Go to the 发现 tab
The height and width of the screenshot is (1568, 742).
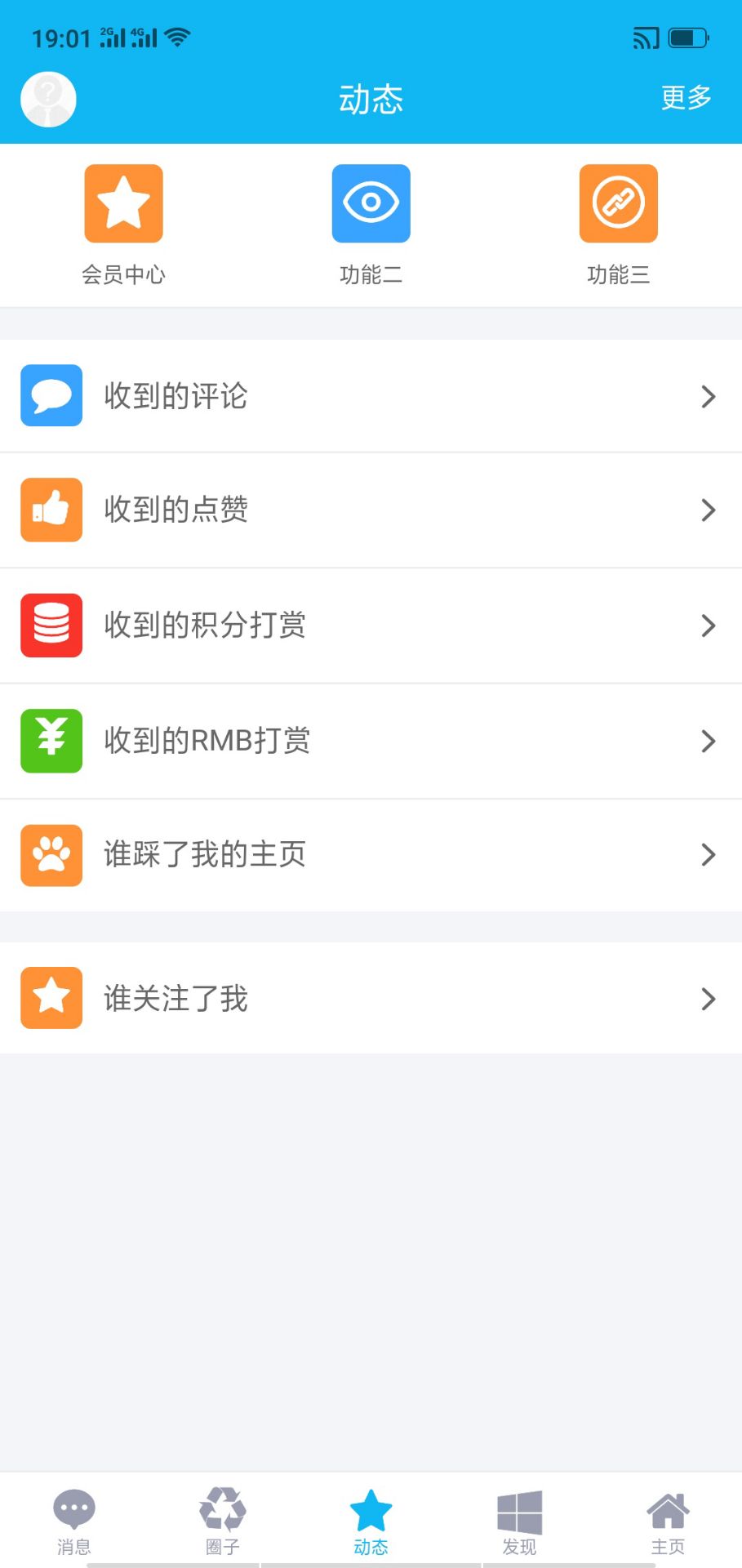tap(519, 1521)
